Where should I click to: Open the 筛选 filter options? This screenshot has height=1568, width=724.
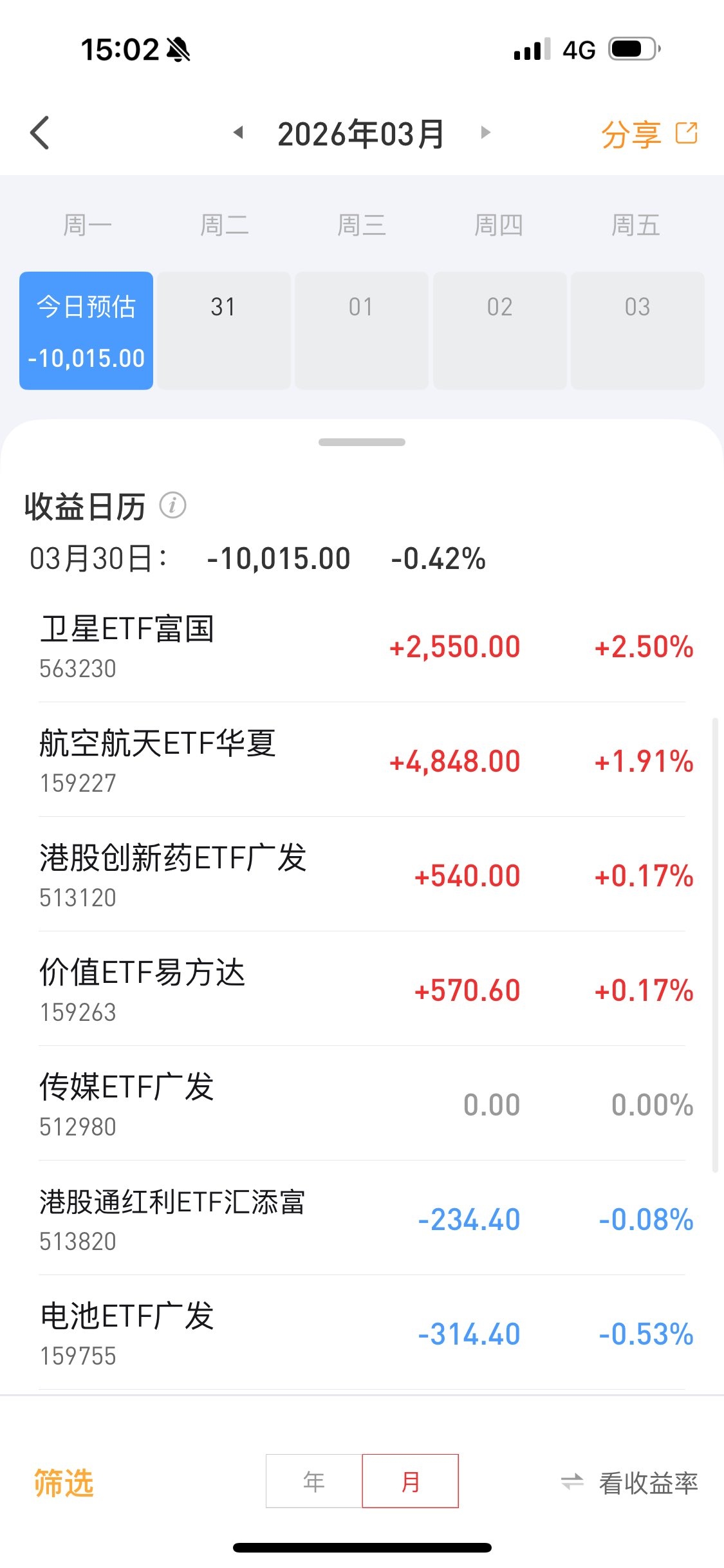coord(64,1482)
